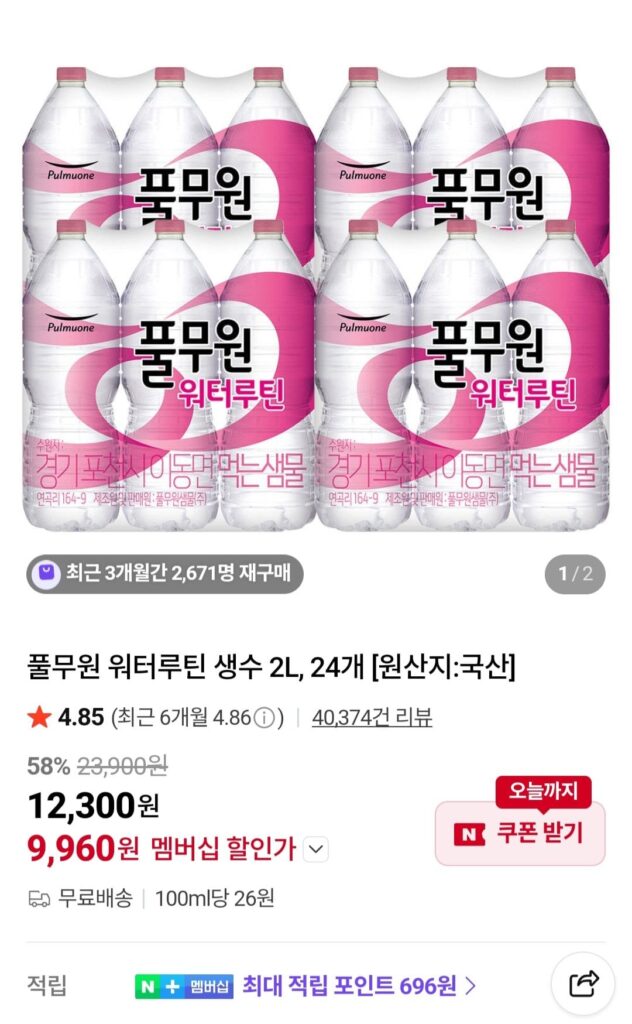The height and width of the screenshot is (1024, 632).
Task: Open the 풀무원 워터루틴 product image
Action: point(316,298)
